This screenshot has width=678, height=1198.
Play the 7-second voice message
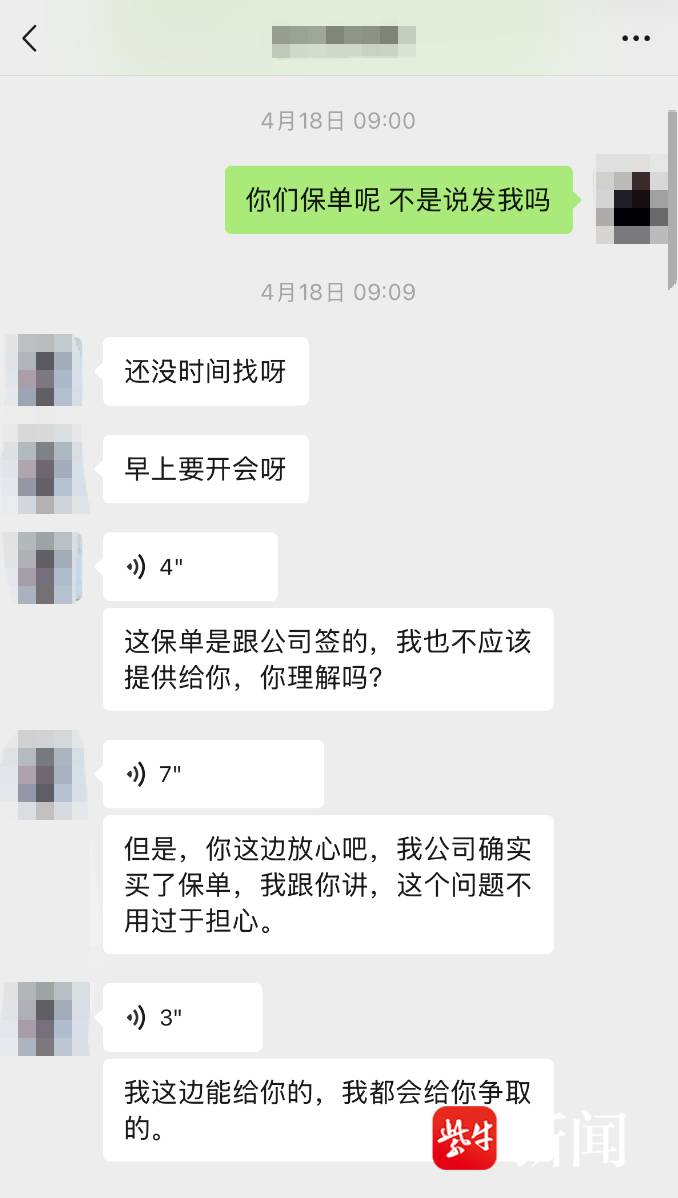tap(212, 774)
